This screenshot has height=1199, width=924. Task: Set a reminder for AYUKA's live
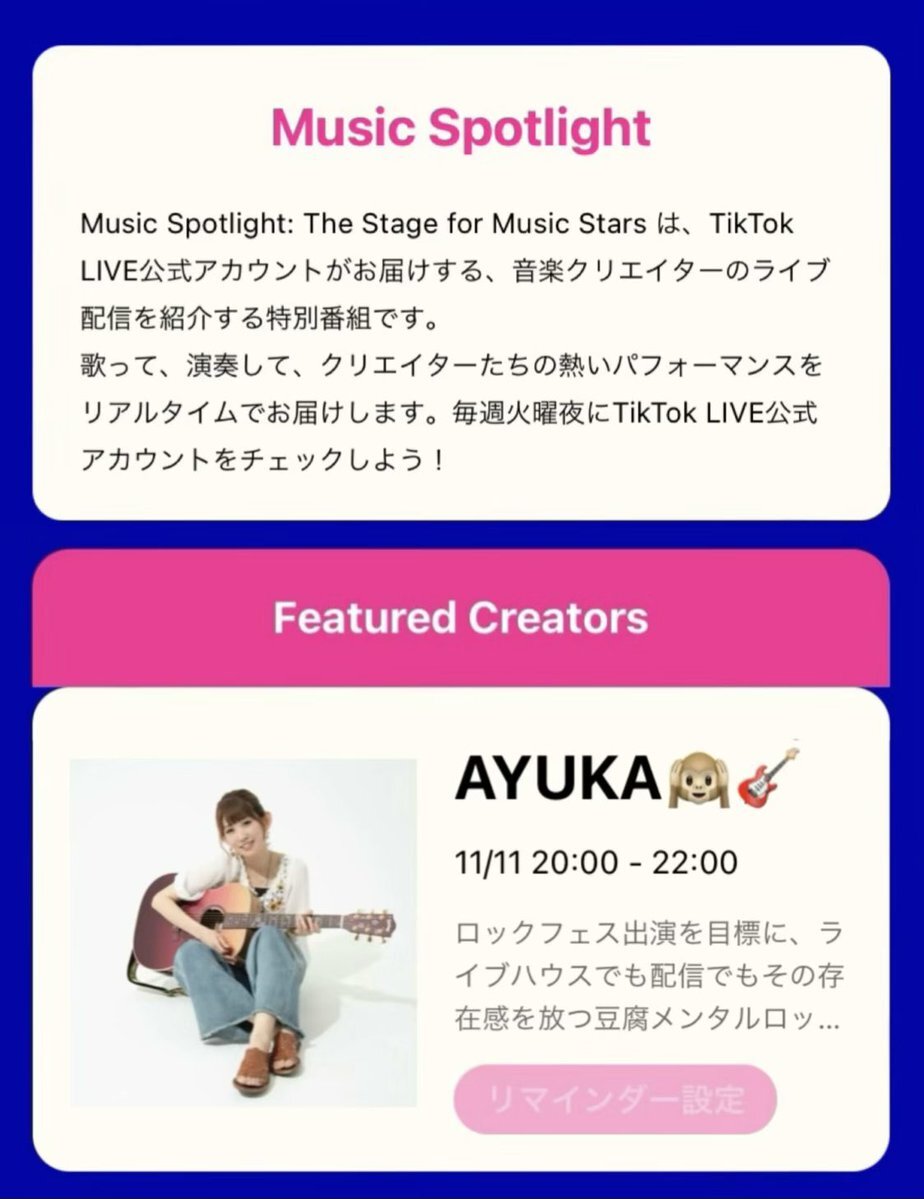[614, 1098]
